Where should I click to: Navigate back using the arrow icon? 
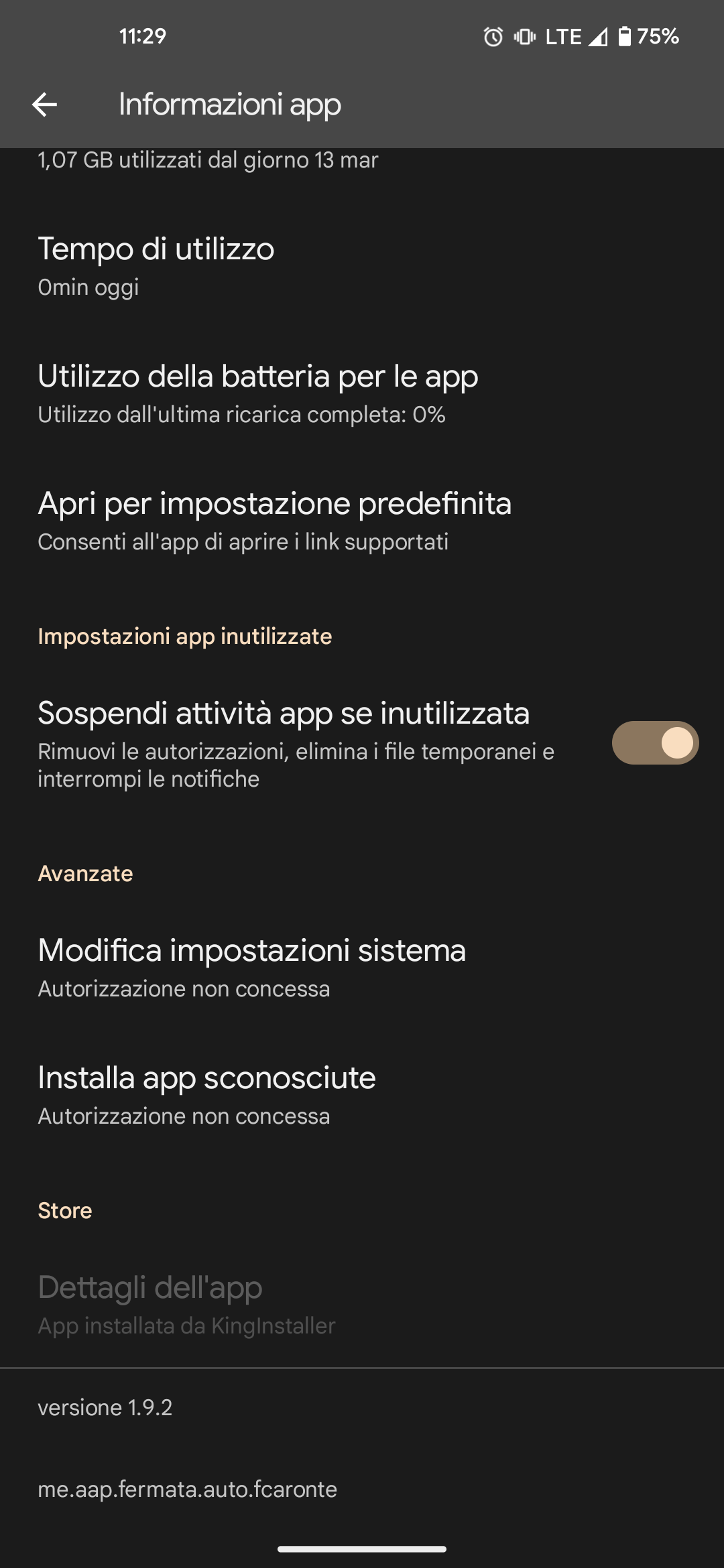tap(44, 104)
